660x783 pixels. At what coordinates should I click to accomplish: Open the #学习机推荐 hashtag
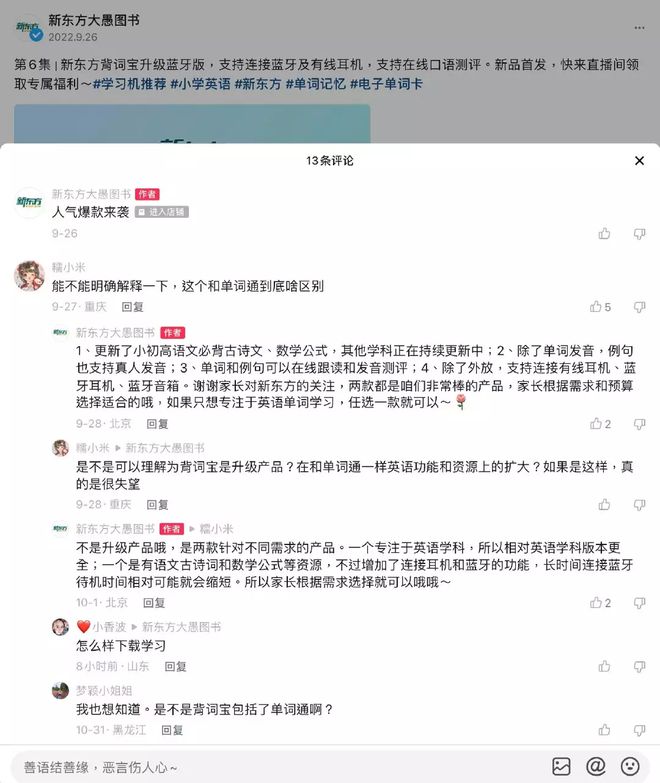130,84
